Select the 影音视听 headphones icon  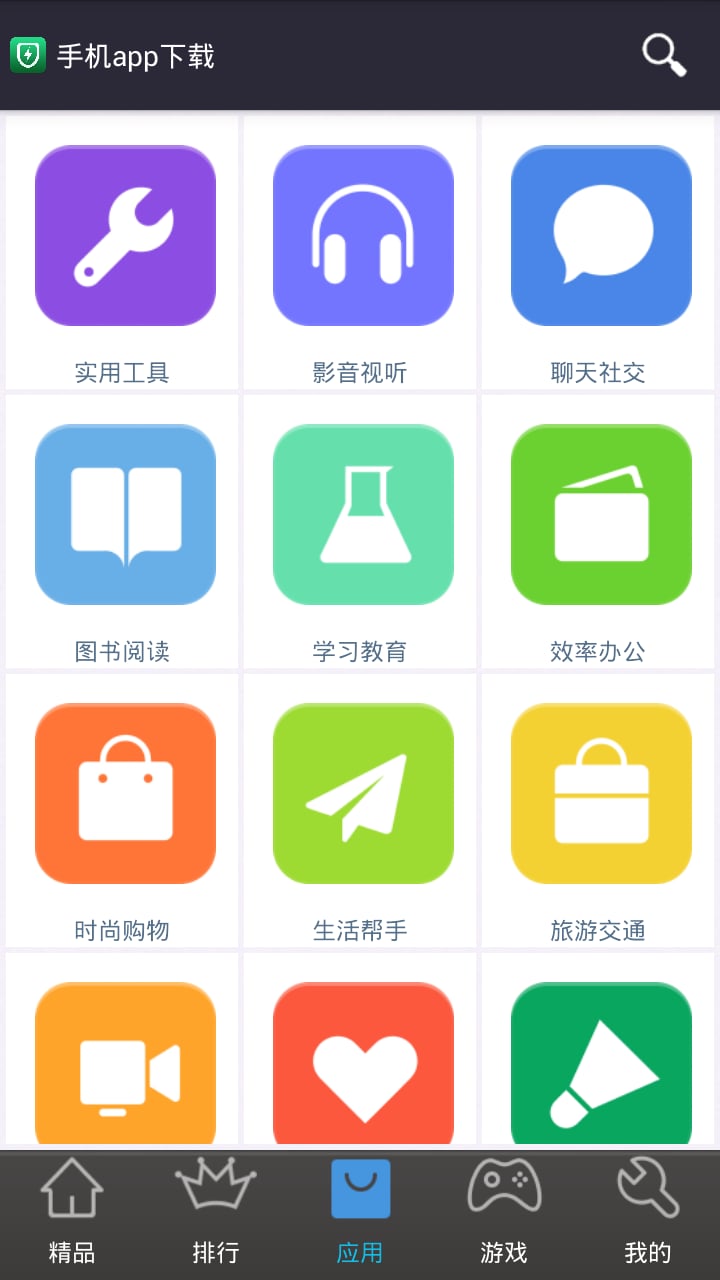(x=362, y=235)
